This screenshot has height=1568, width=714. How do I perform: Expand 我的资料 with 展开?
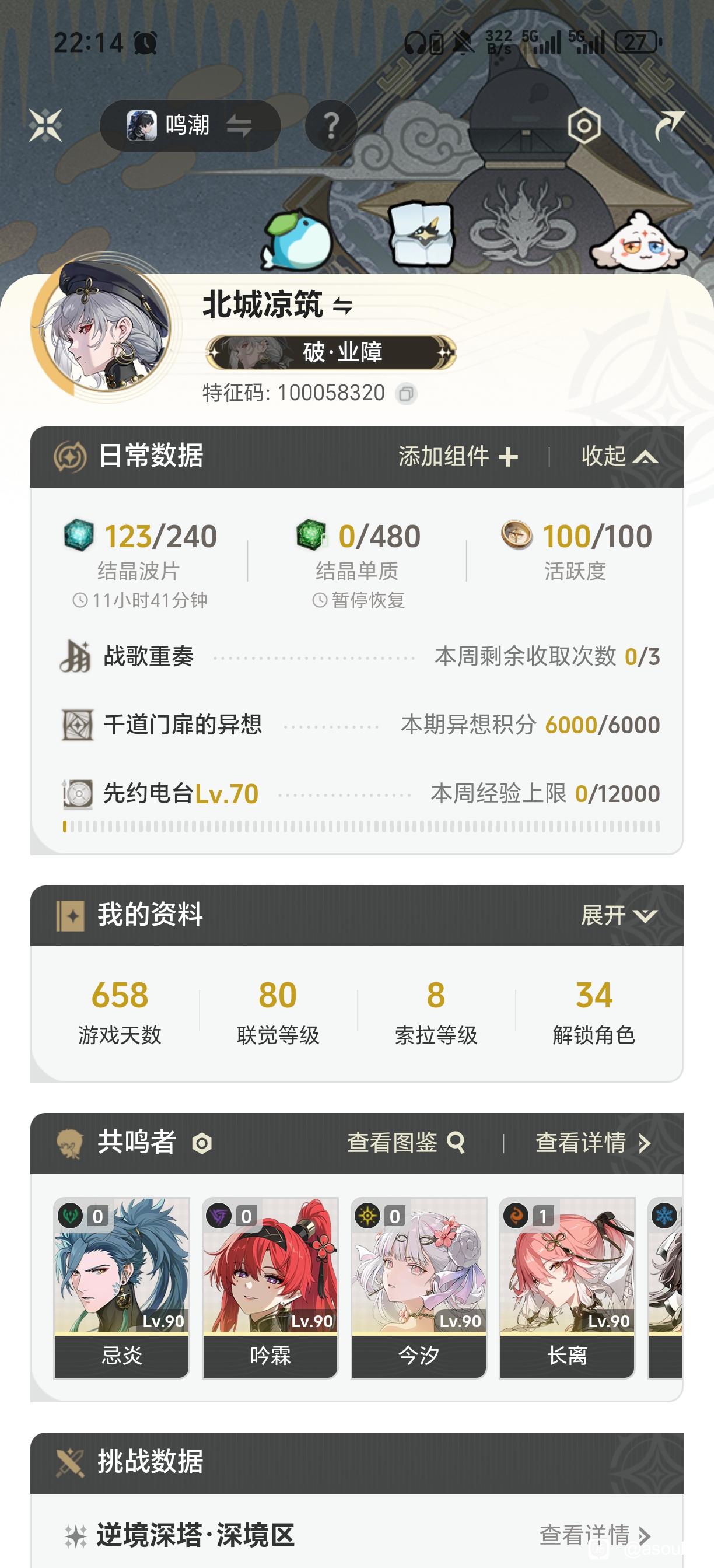coord(619,915)
